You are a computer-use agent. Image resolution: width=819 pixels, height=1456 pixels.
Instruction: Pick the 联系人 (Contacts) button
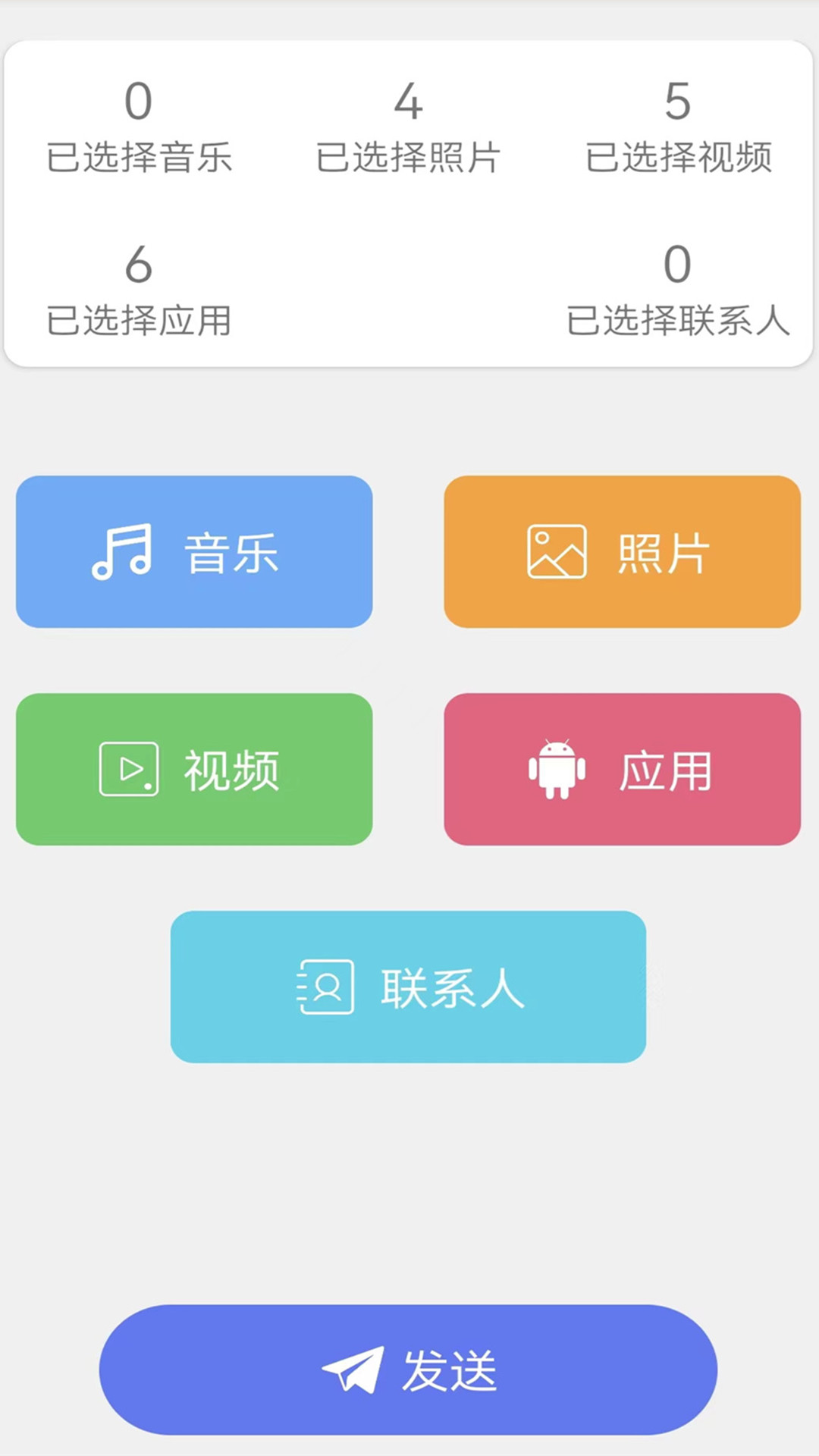point(408,987)
